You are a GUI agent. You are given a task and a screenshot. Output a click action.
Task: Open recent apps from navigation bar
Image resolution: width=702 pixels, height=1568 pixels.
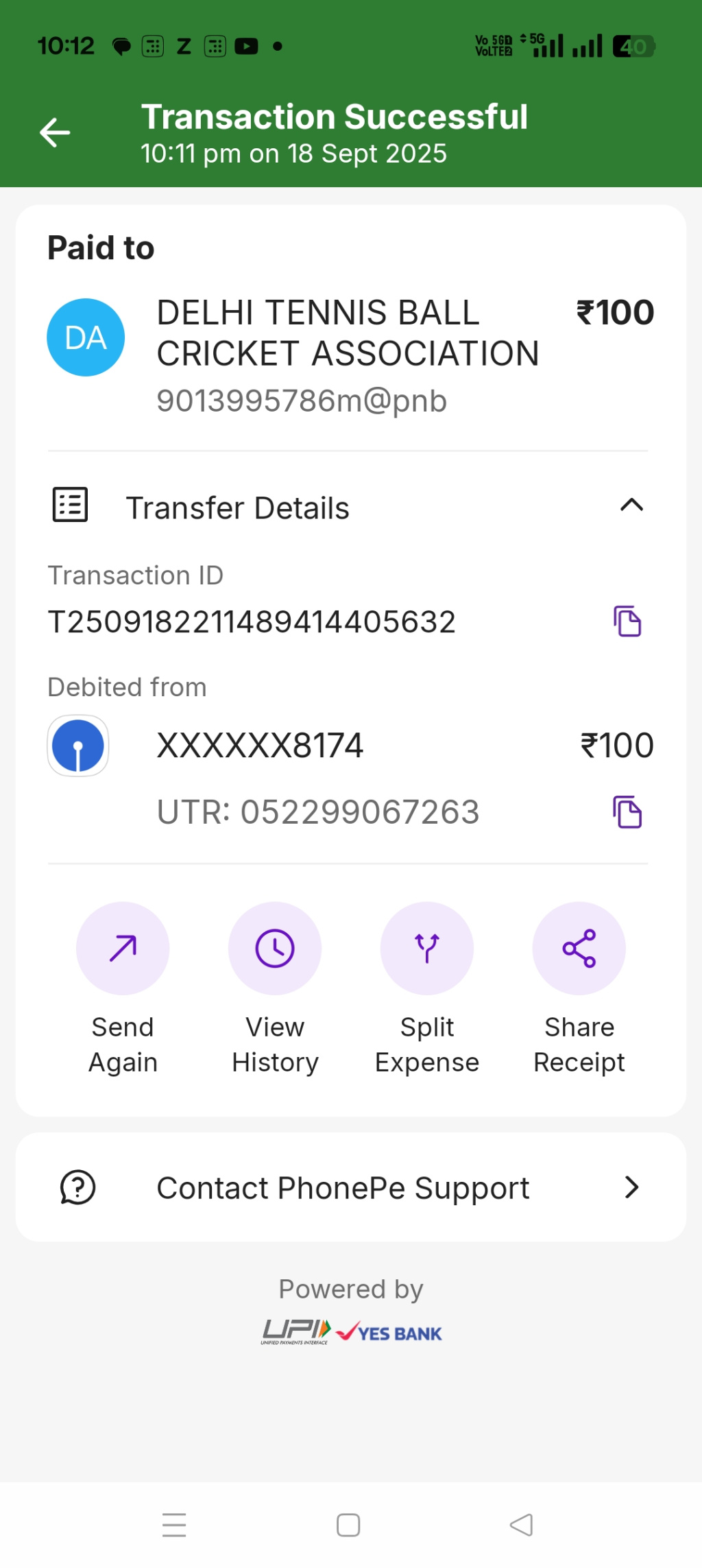(x=174, y=1525)
